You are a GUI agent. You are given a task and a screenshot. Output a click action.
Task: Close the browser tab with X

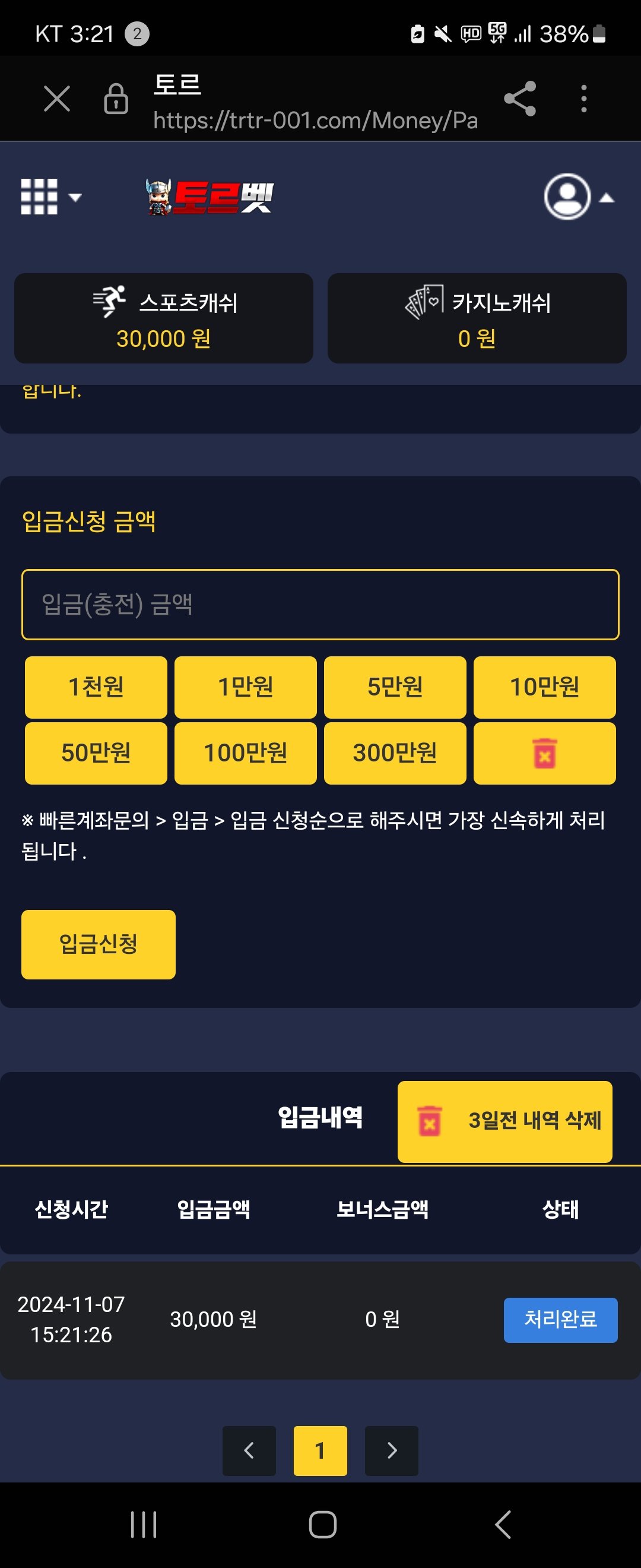pos(56,99)
